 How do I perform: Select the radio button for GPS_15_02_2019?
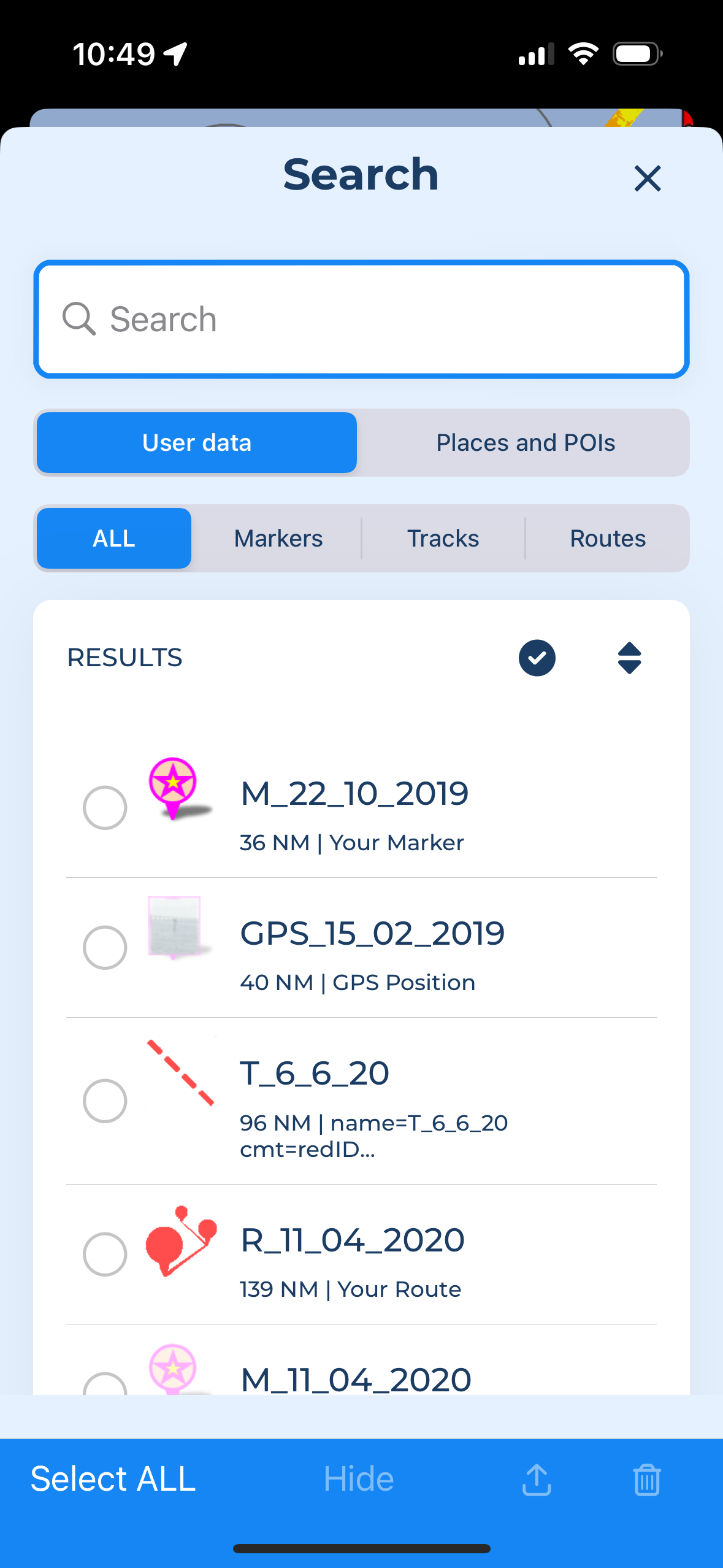pyautogui.click(x=105, y=947)
